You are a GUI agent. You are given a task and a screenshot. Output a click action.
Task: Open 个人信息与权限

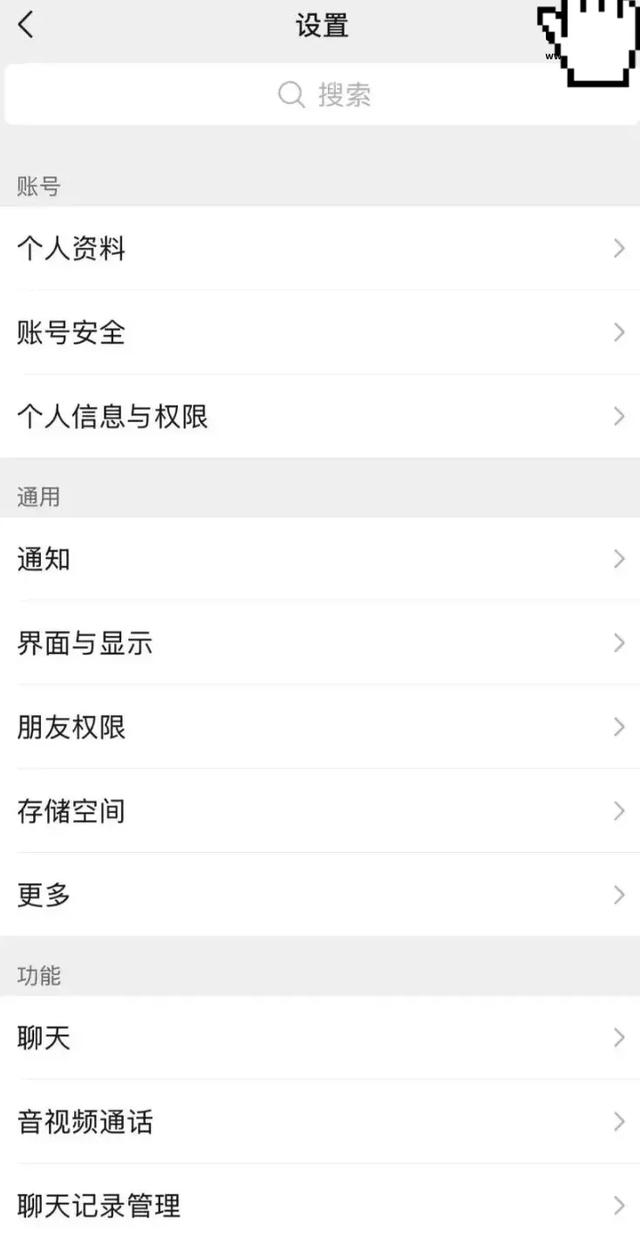(320, 416)
